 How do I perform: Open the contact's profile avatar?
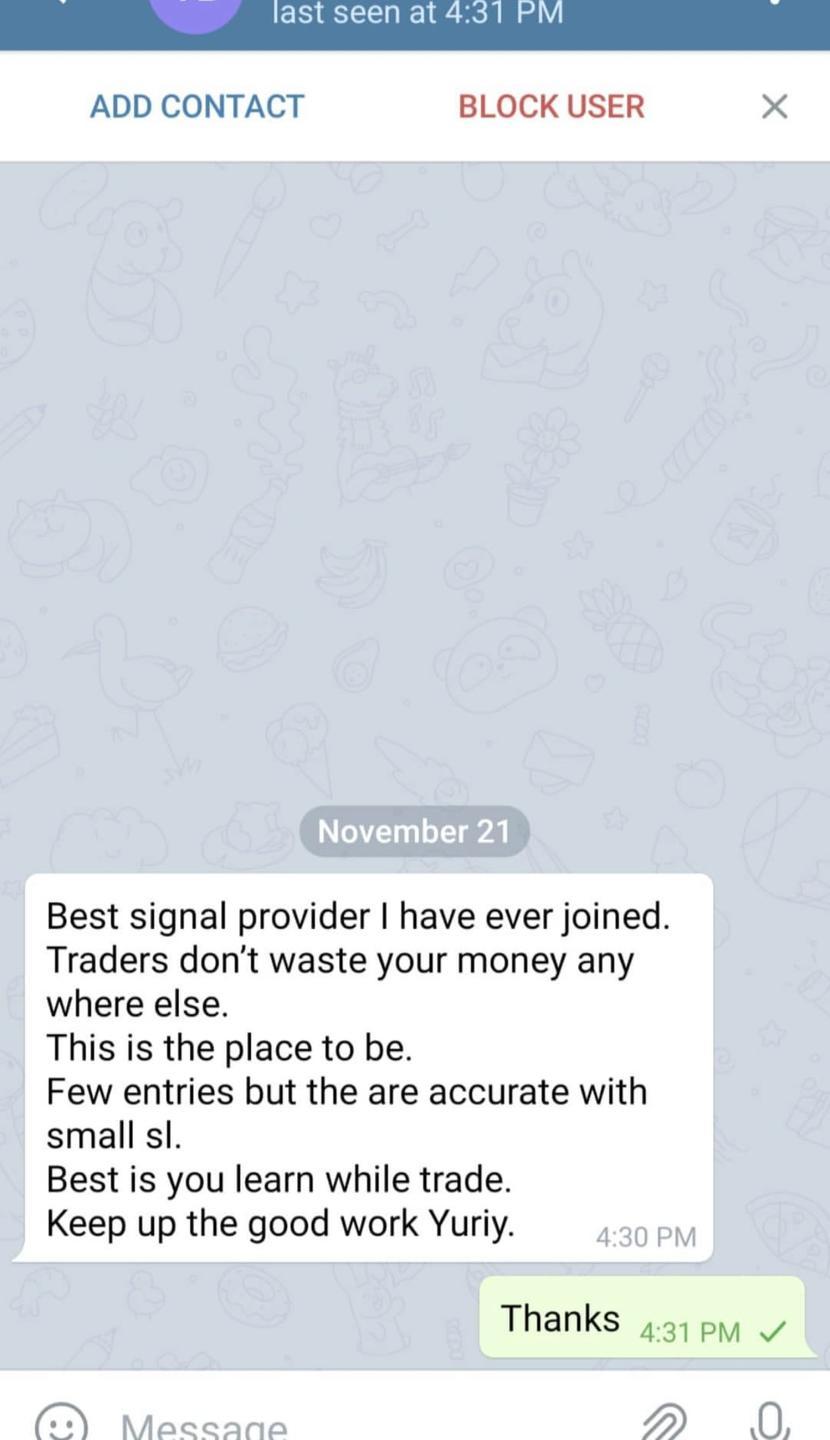(196, 12)
